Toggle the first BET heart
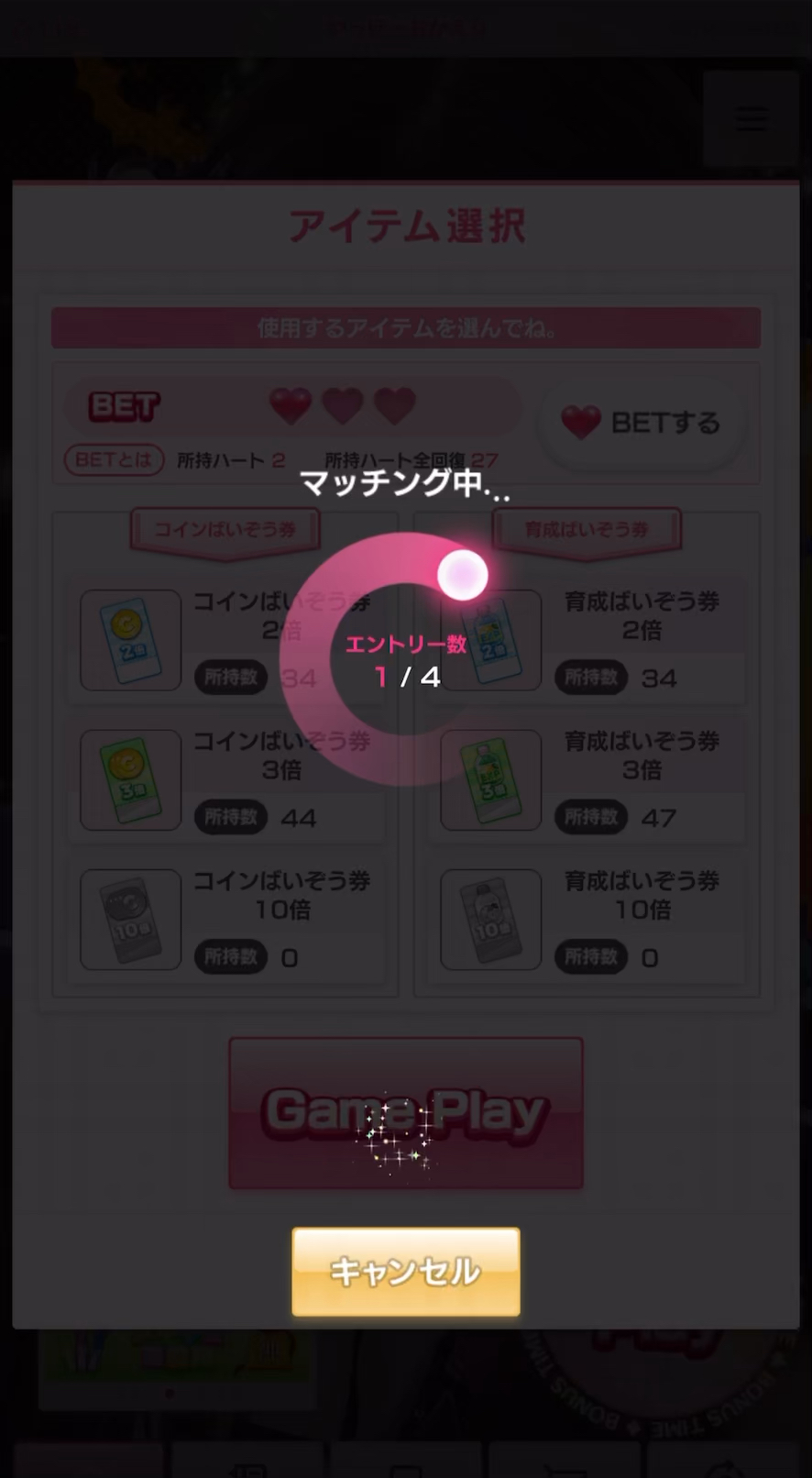Viewport: 812px width, 1478px height. click(x=291, y=406)
